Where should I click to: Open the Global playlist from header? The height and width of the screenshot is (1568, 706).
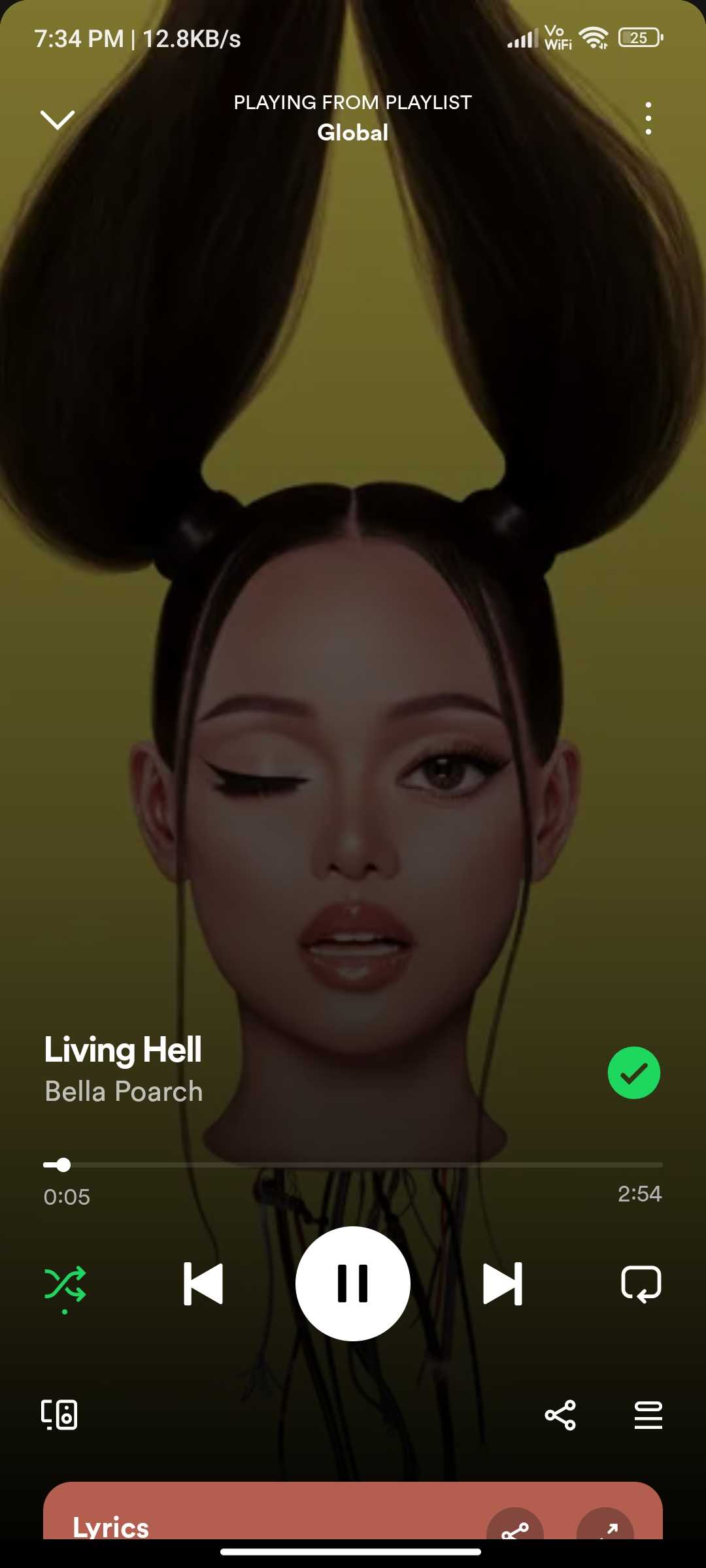pyautogui.click(x=352, y=133)
